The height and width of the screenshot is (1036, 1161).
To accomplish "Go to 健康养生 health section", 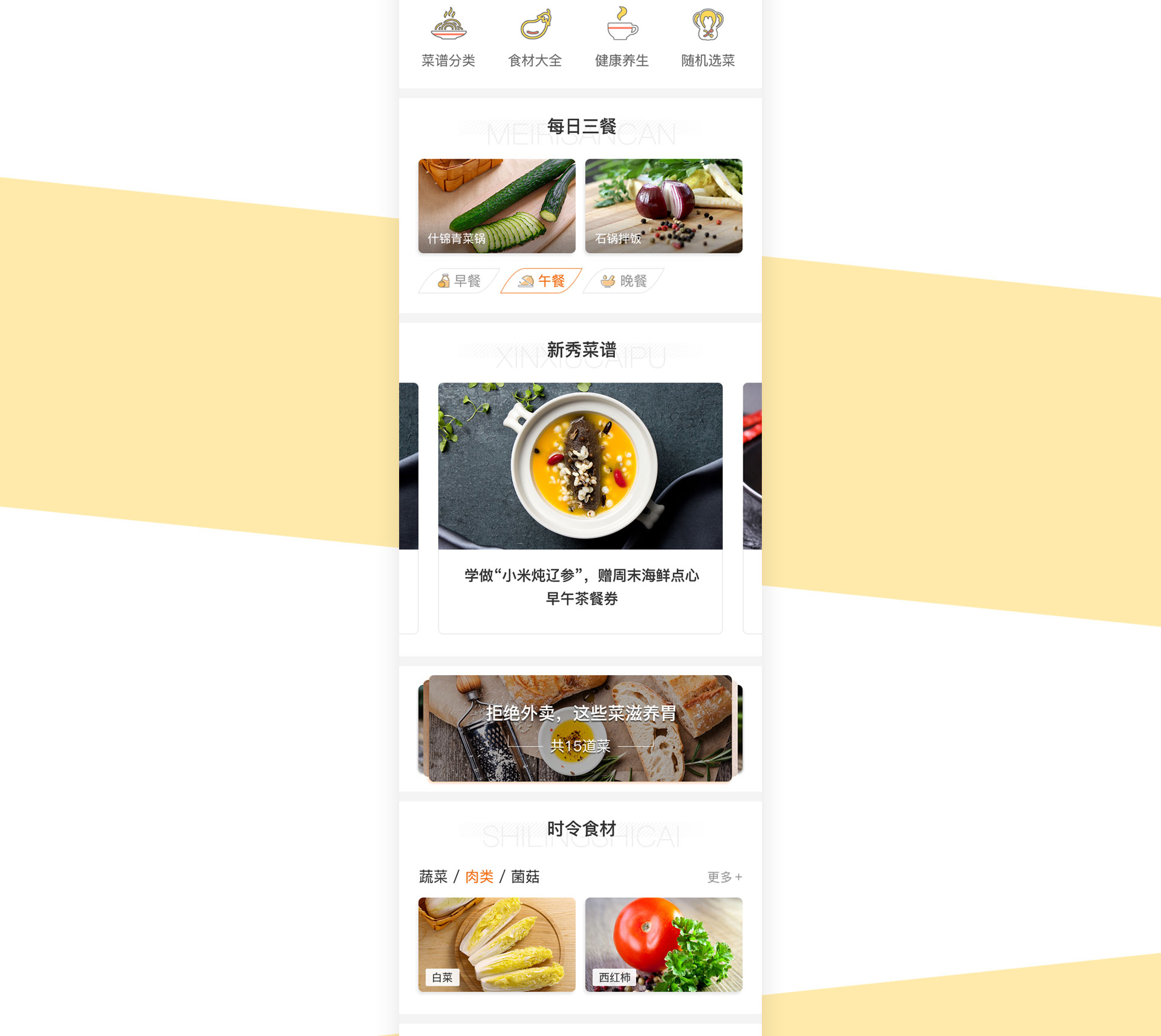I will pyautogui.click(x=622, y=37).
